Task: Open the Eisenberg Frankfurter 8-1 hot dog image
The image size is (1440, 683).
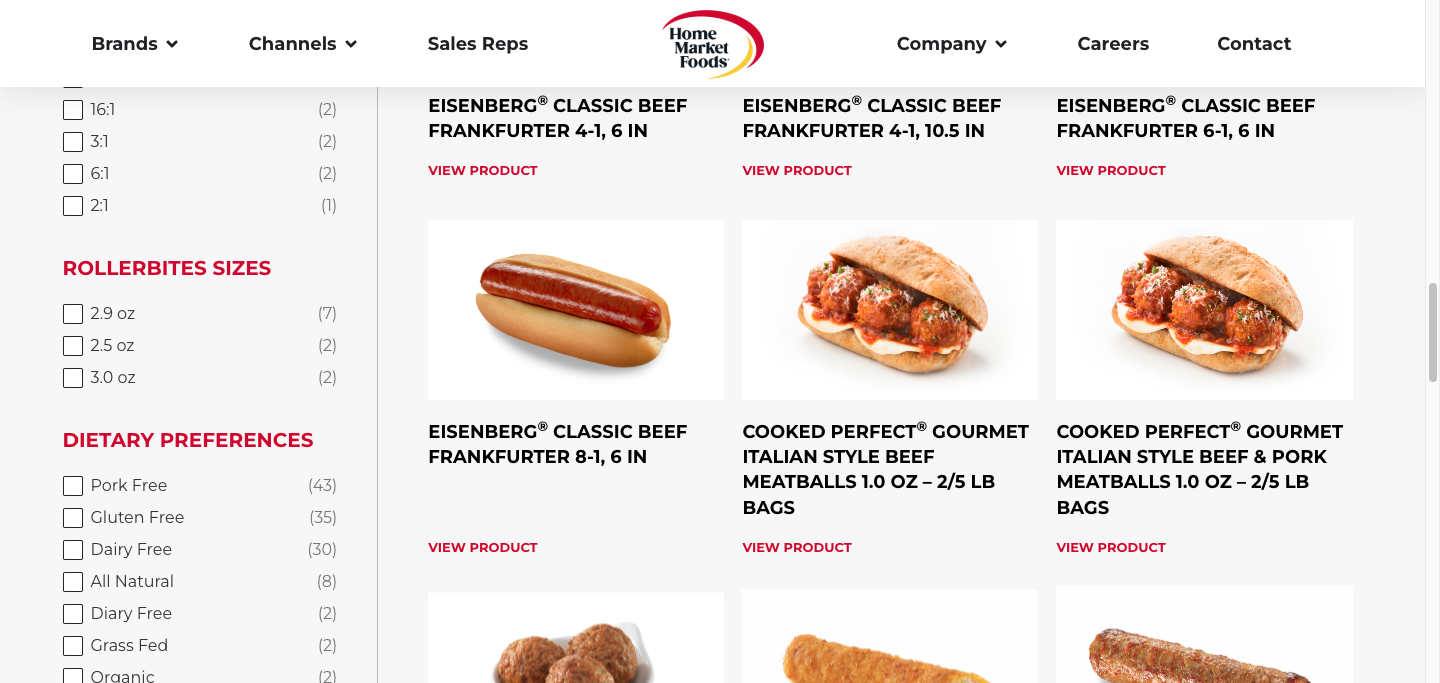Action: tap(576, 310)
